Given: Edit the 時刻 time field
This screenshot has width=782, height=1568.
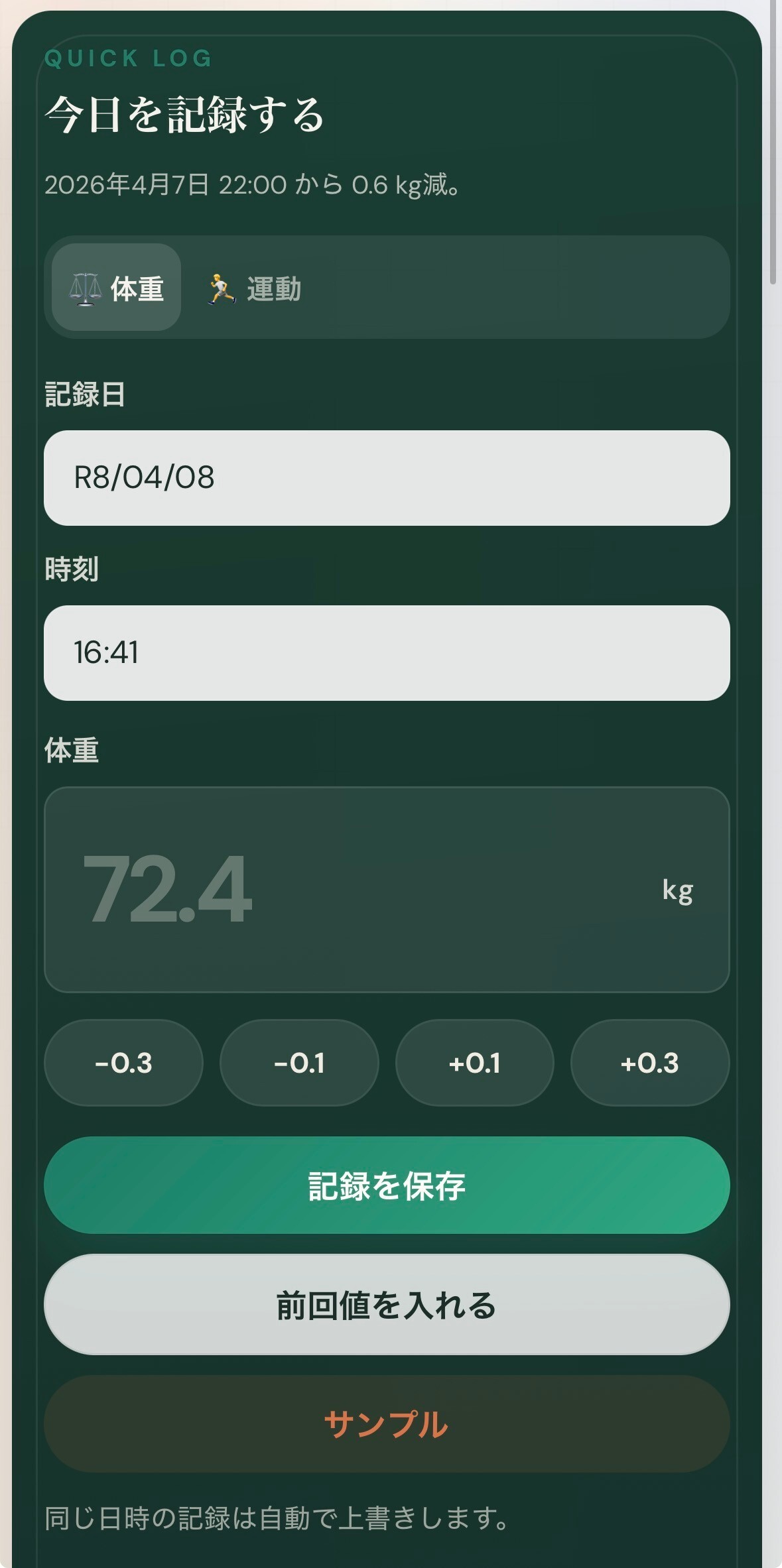Looking at the screenshot, I should [x=387, y=653].
